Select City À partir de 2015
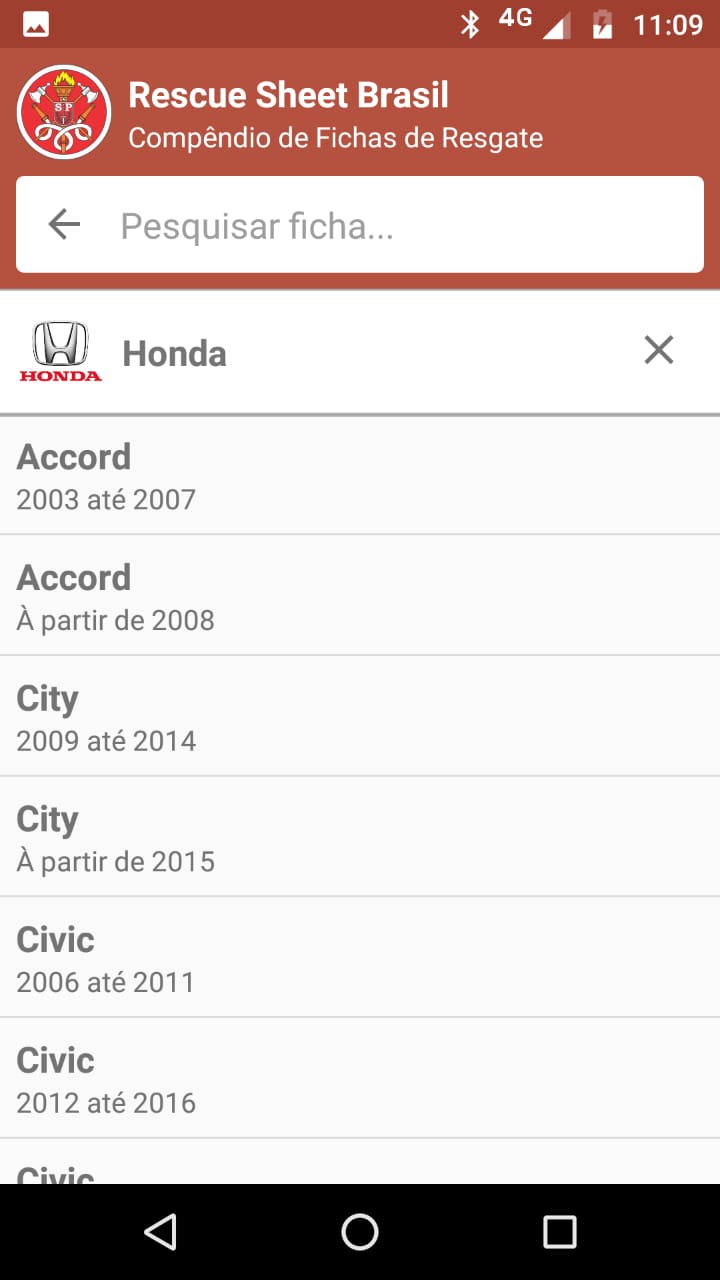Viewport: 720px width, 1280px height. [x=360, y=837]
